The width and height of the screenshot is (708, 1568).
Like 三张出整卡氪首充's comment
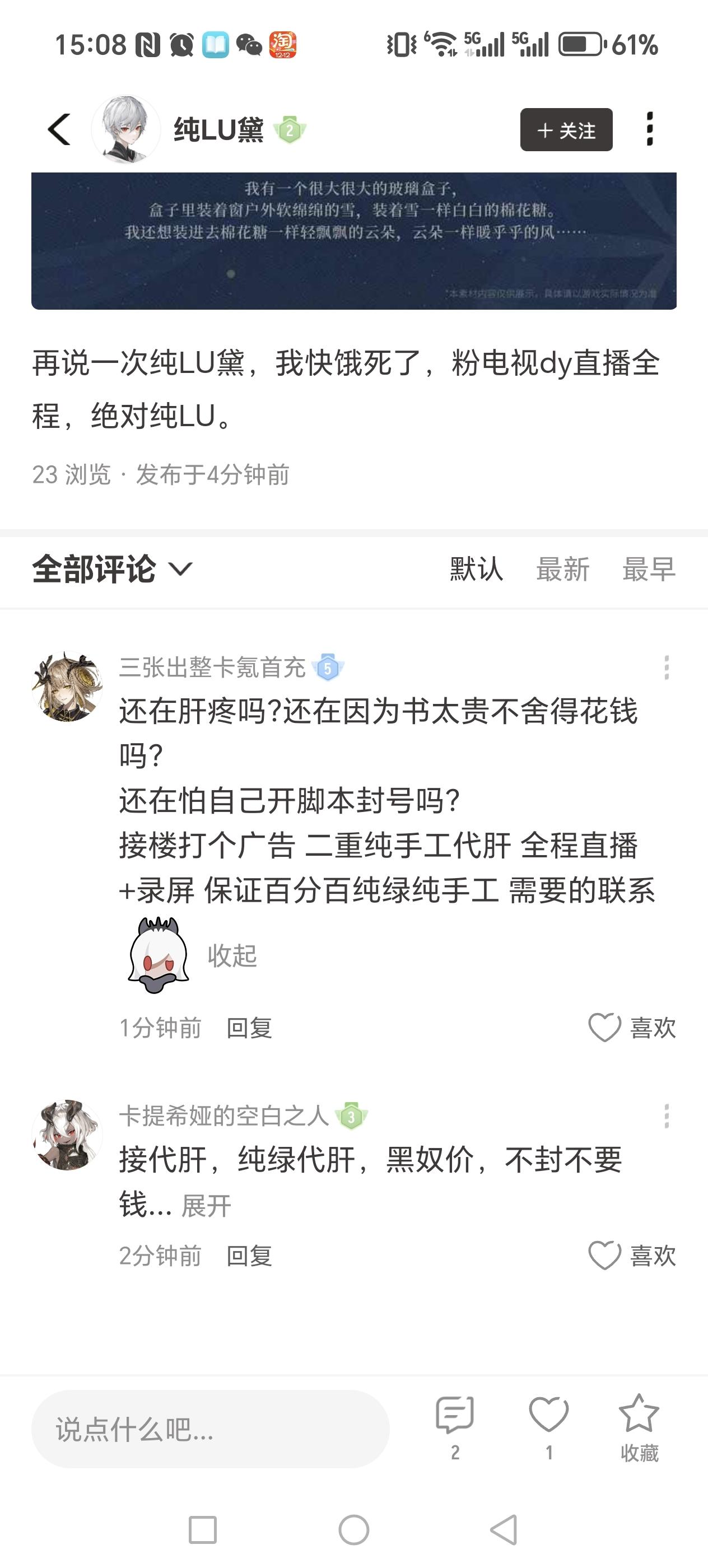(x=631, y=1028)
